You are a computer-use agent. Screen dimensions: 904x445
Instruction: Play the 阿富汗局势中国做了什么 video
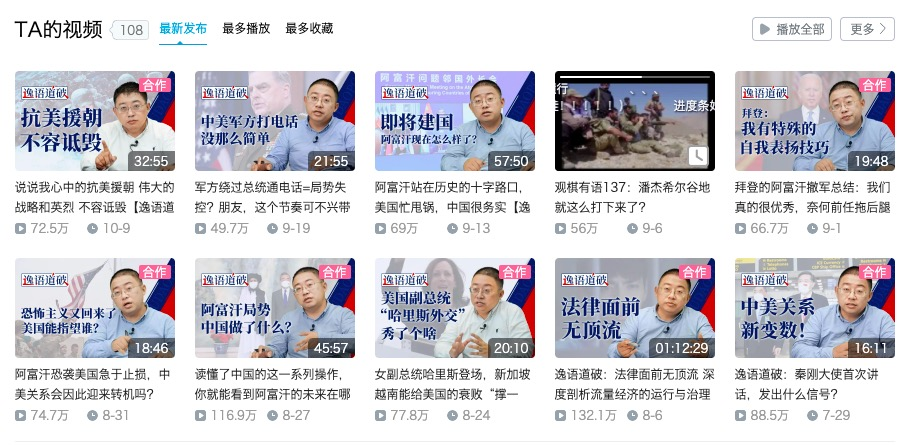[274, 309]
